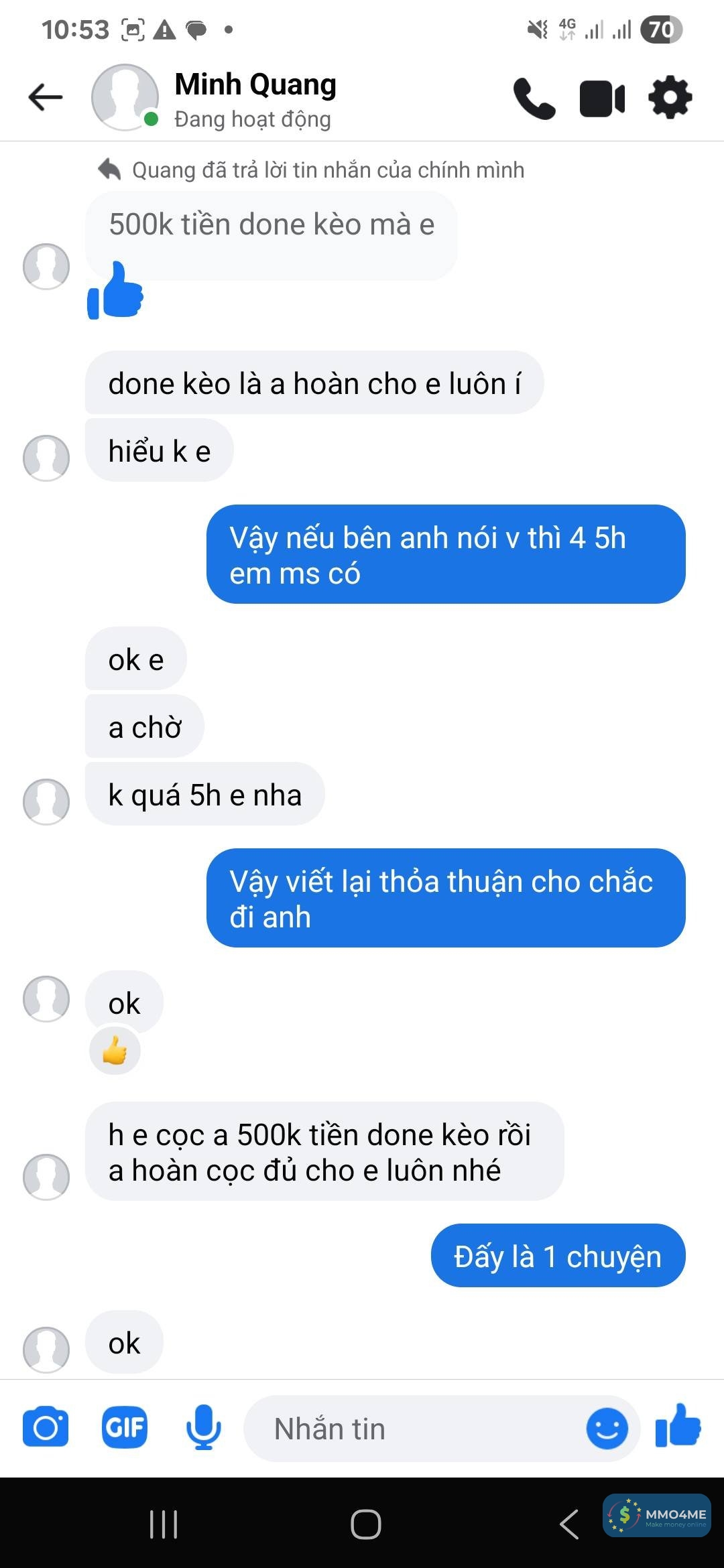The width and height of the screenshot is (724, 1568).
Task: Open the conversation settings gear
Action: pyautogui.click(x=670, y=99)
